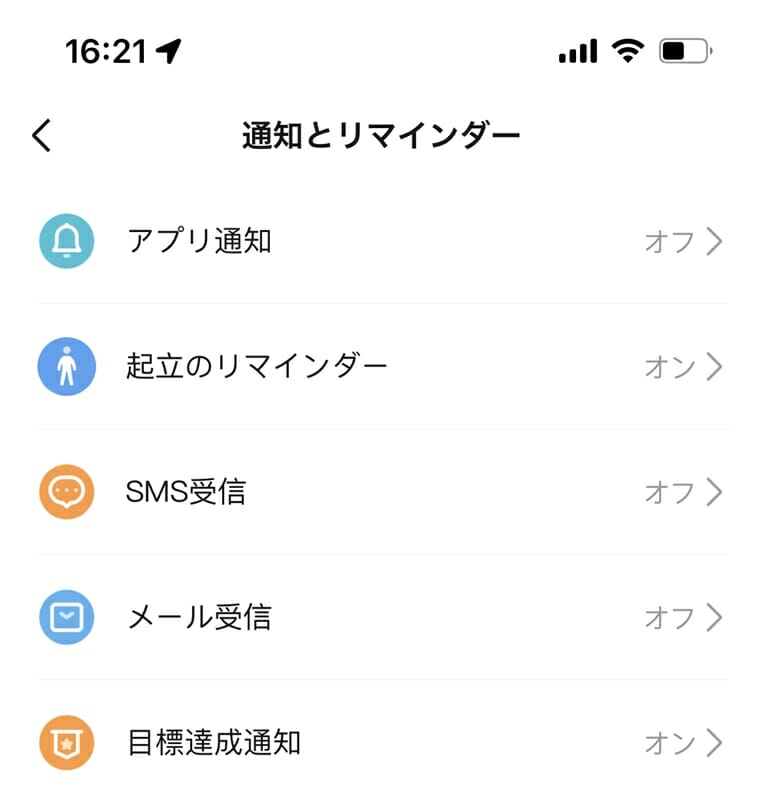This screenshot has height=800, width=764.
Task: Open the アプリ通知 setting
Action: coord(380,242)
